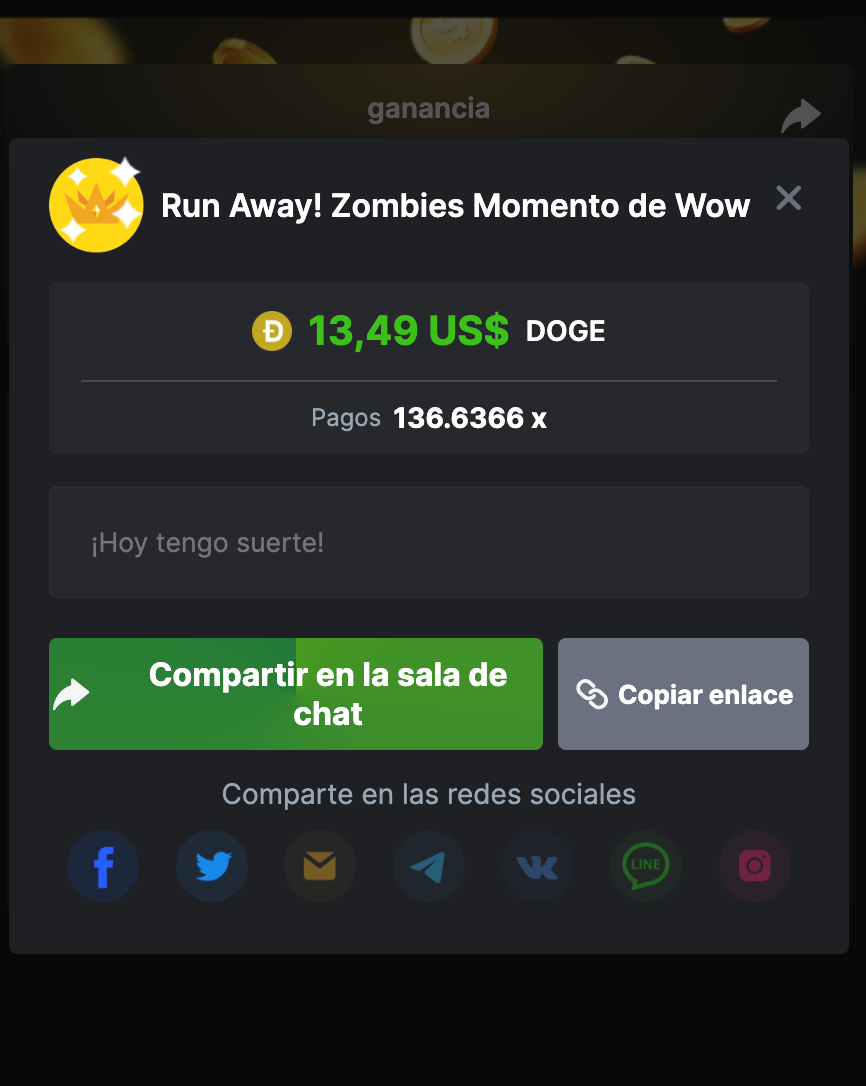Send the win by email
Image resolution: width=866 pixels, height=1086 pixels.
click(320, 866)
